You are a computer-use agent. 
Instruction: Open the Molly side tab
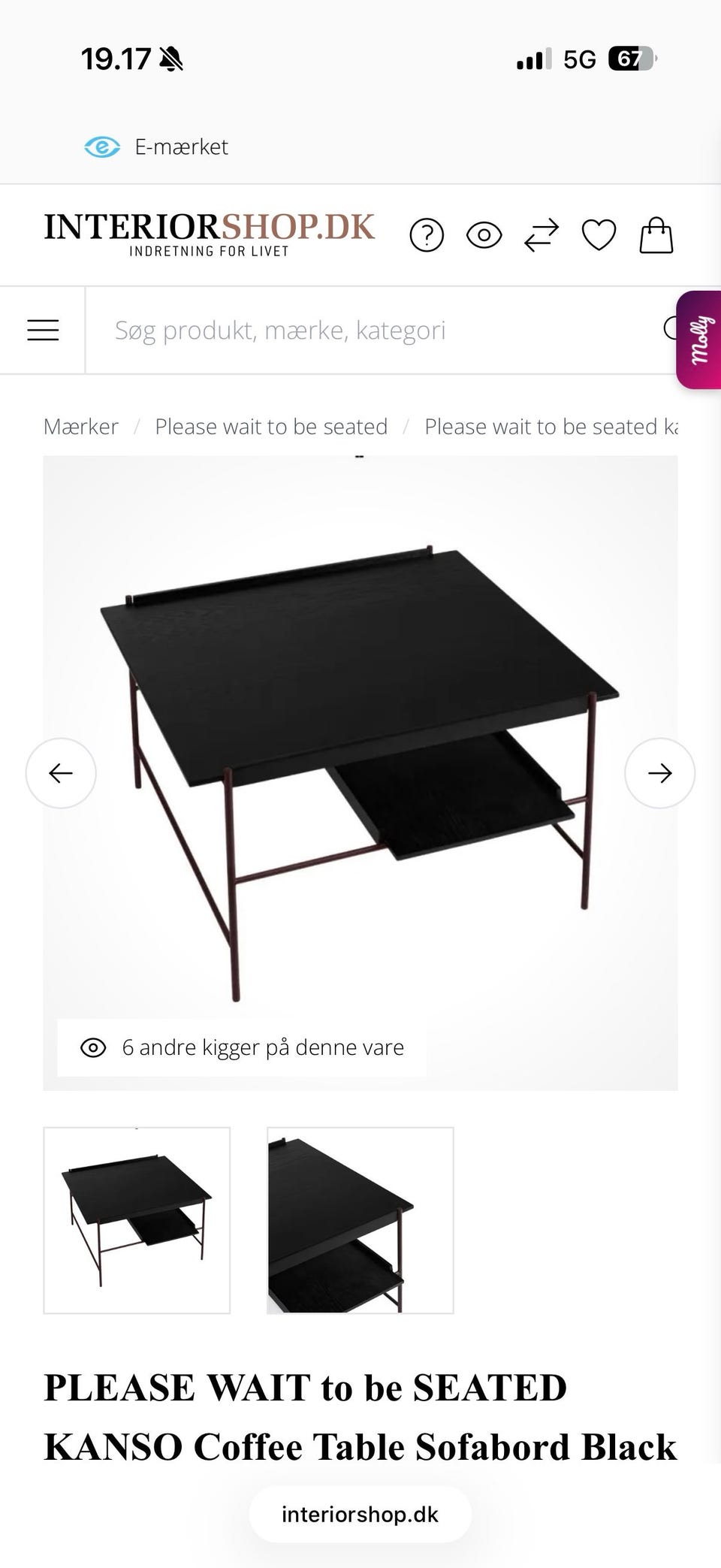(699, 340)
